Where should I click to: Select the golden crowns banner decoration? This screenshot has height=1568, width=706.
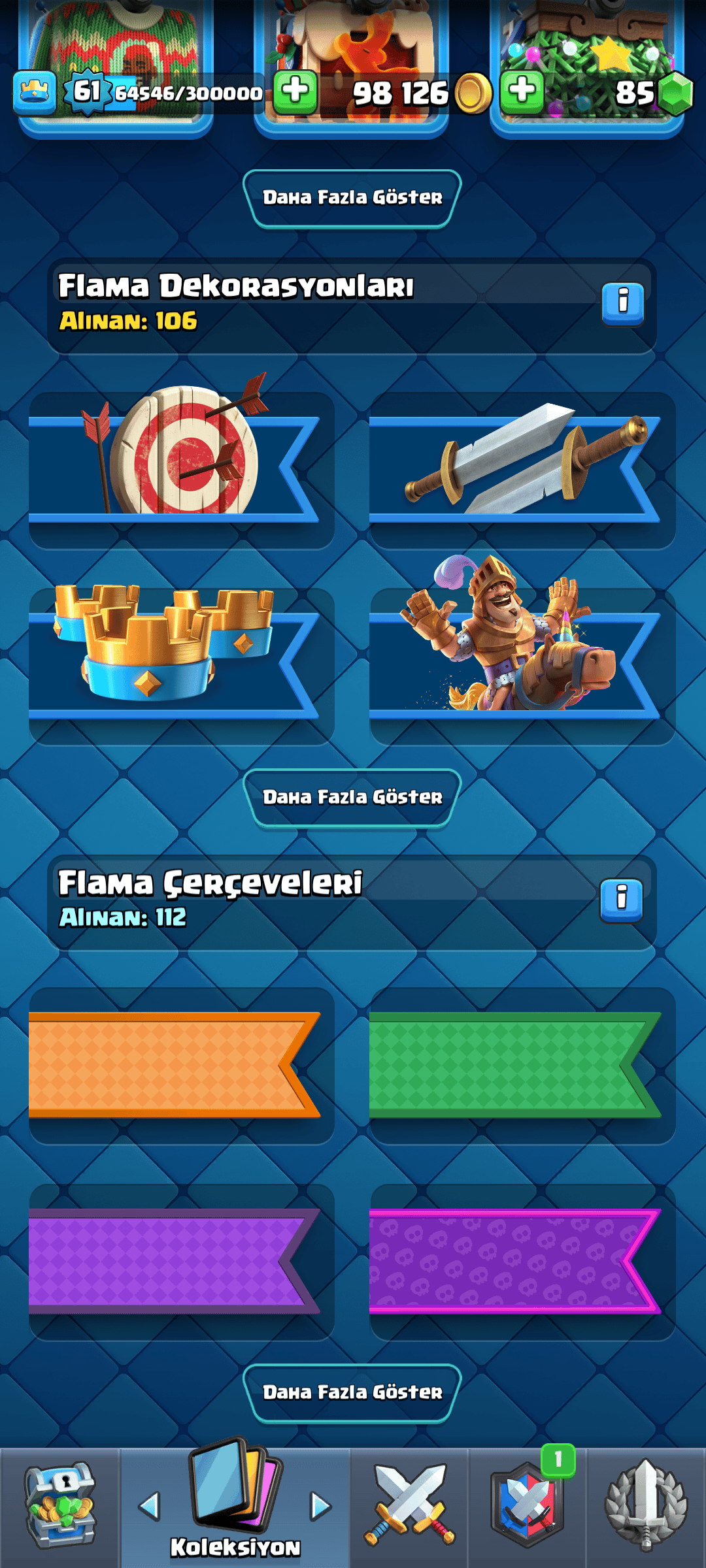tap(181, 666)
